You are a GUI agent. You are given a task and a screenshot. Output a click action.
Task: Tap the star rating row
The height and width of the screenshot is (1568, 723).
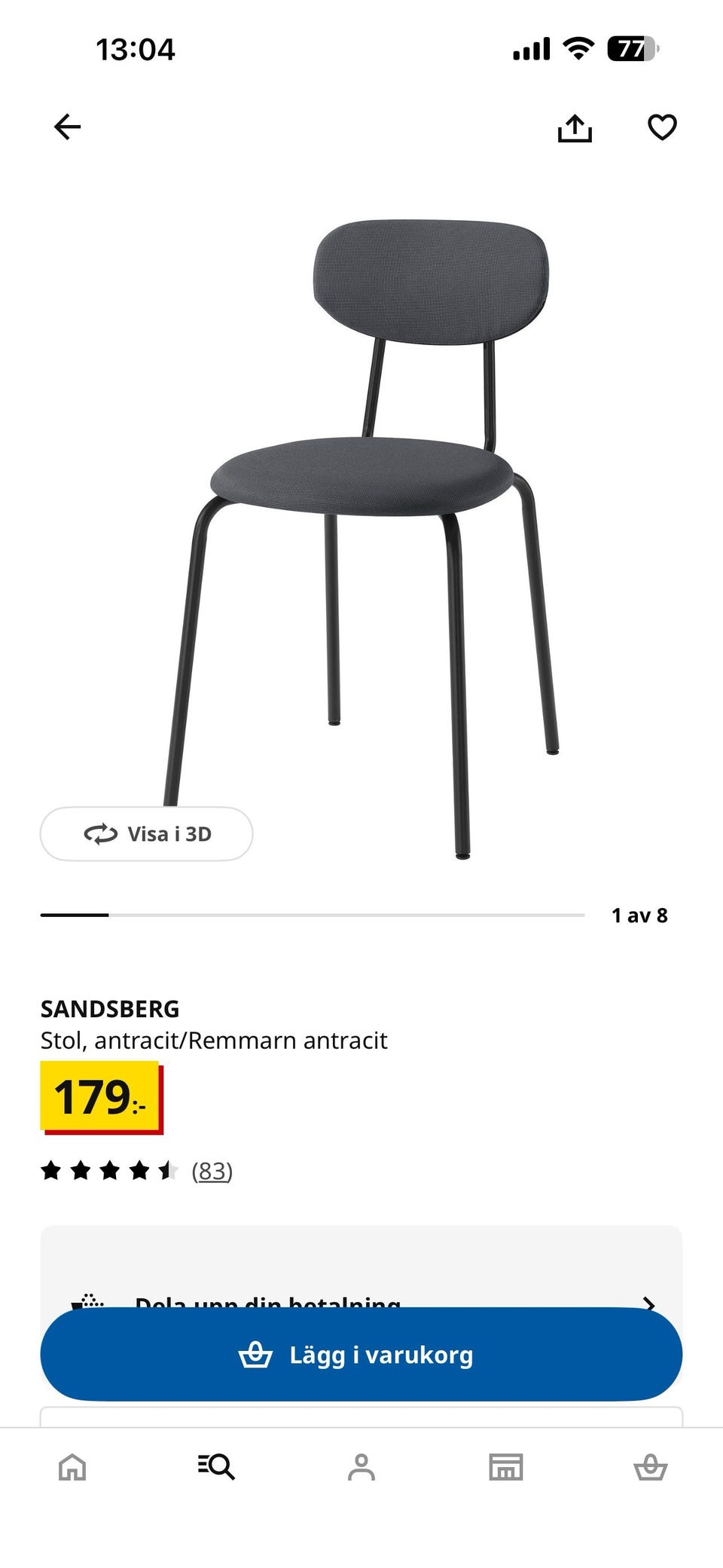109,1171
